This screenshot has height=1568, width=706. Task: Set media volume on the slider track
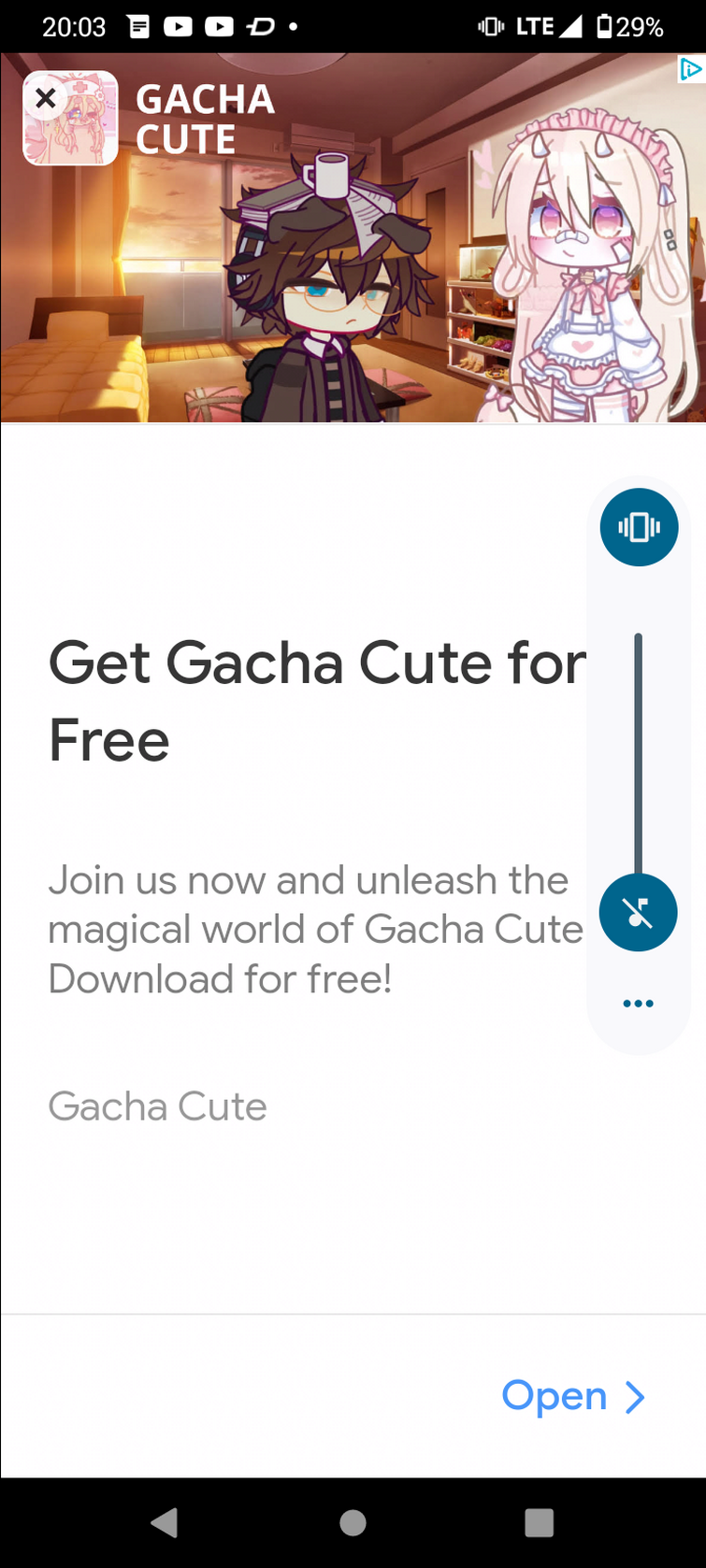639,748
